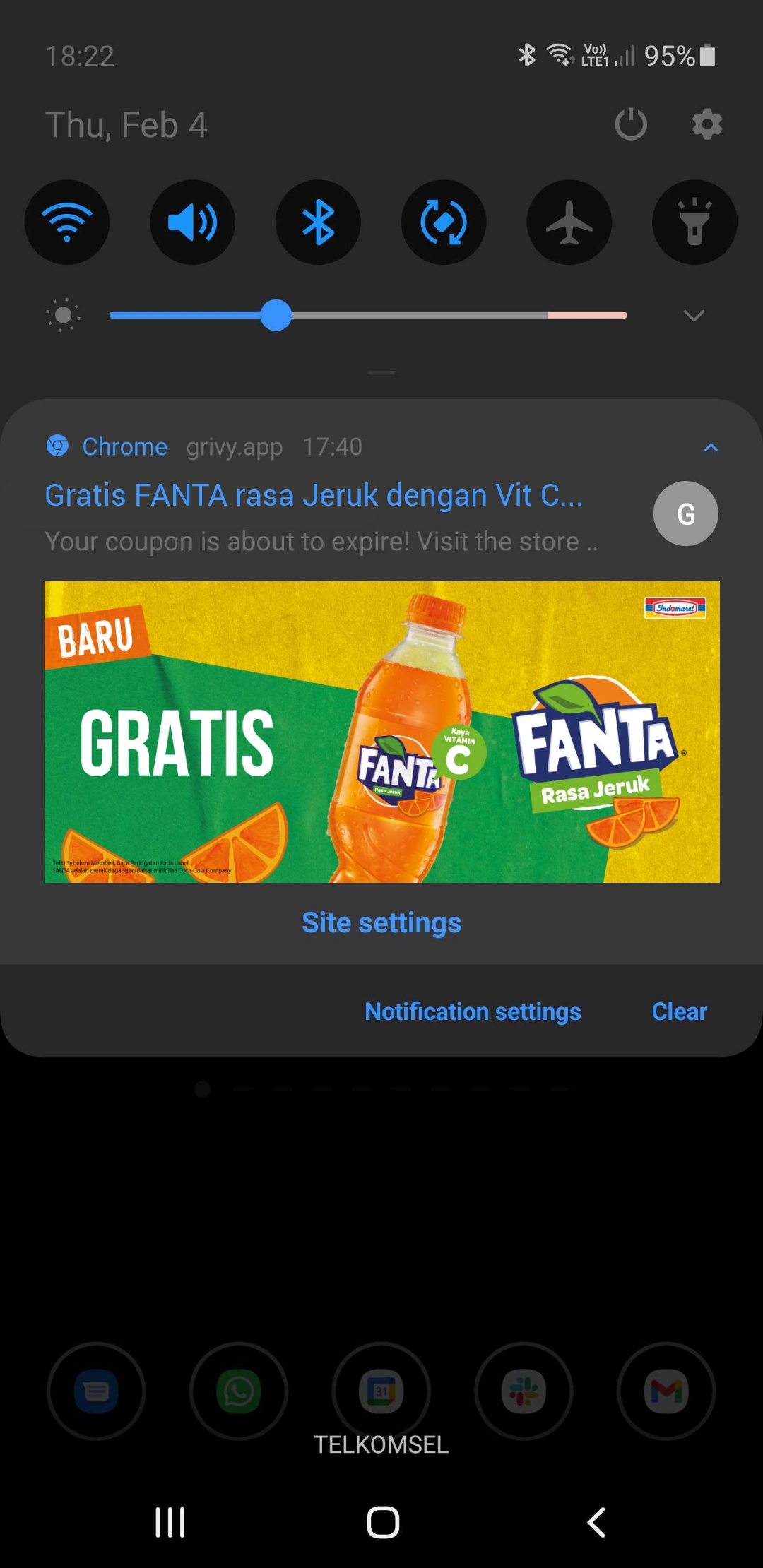Collapse the Chrome notification
This screenshot has width=763, height=1568.
(711, 447)
